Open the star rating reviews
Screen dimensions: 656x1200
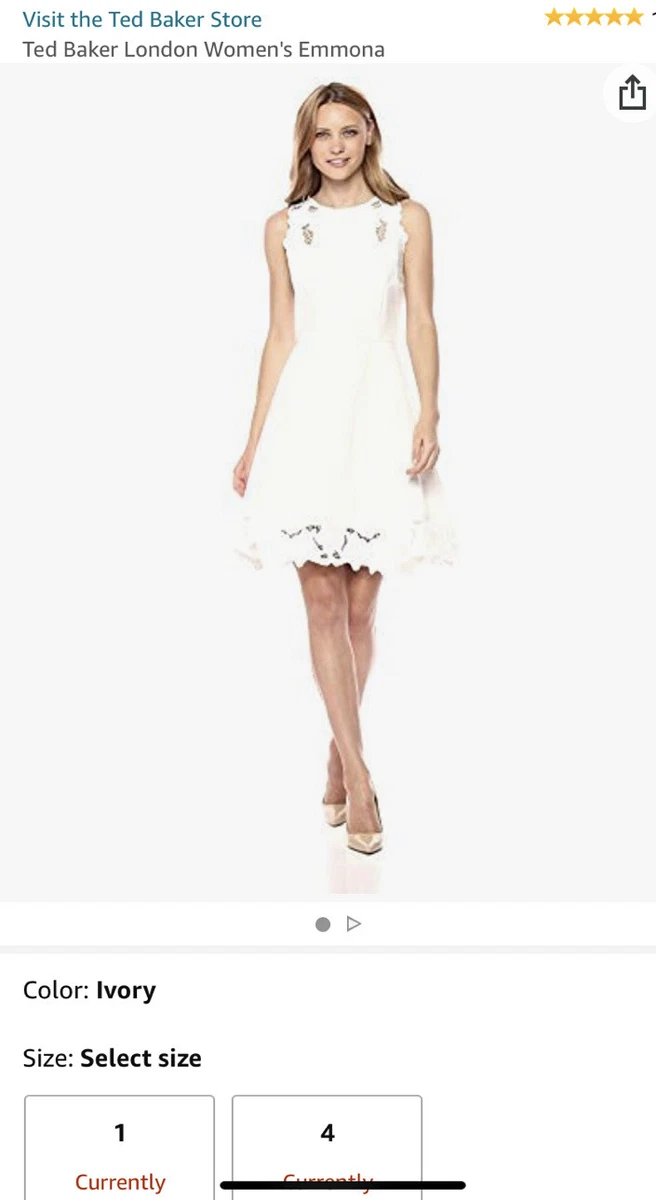[594, 17]
